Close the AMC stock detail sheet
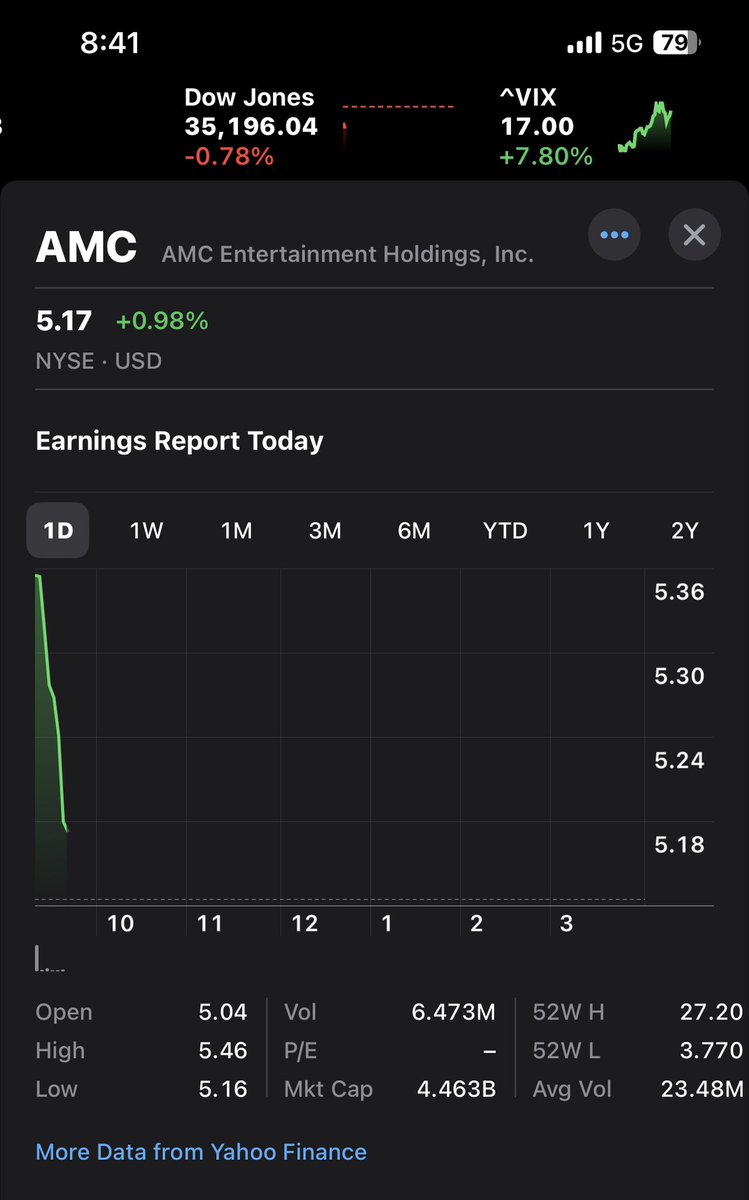The image size is (749, 1200). (x=694, y=235)
